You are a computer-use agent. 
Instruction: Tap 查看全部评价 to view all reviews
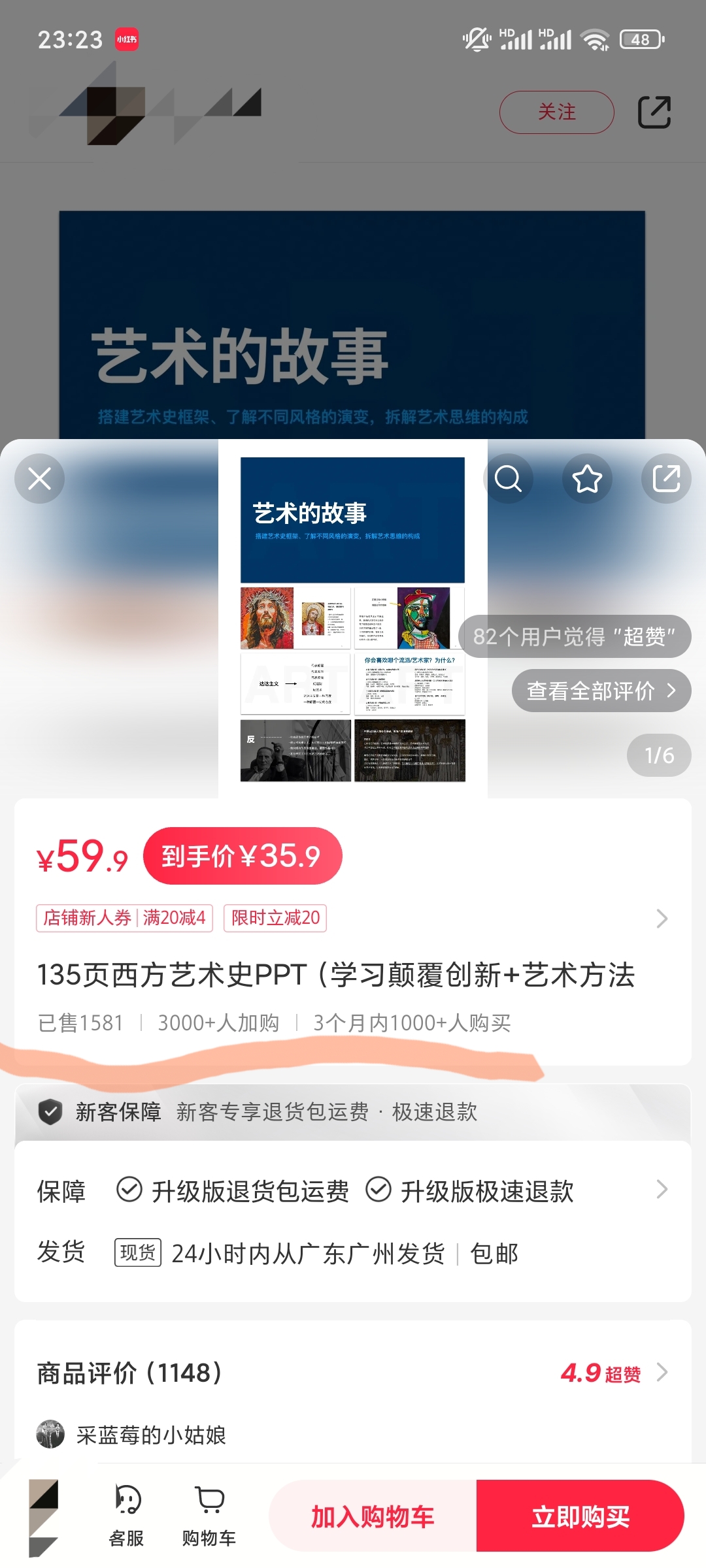(x=601, y=691)
